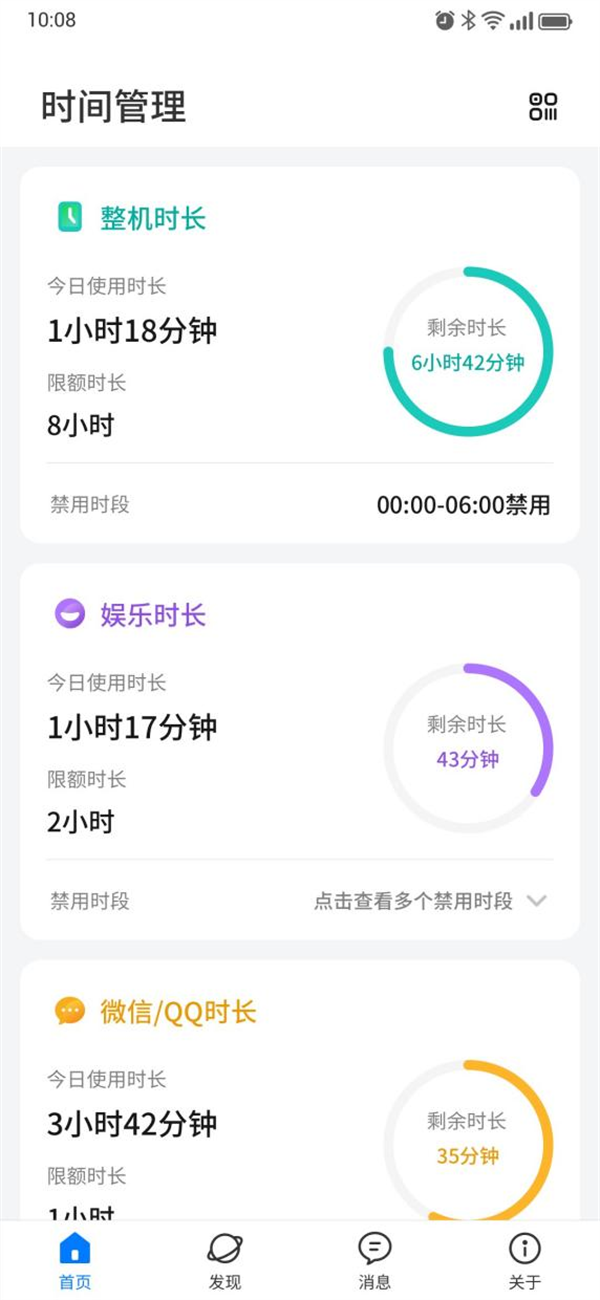Switch to the 消息 tab
This screenshot has width=600, height=1300.
[375, 1260]
